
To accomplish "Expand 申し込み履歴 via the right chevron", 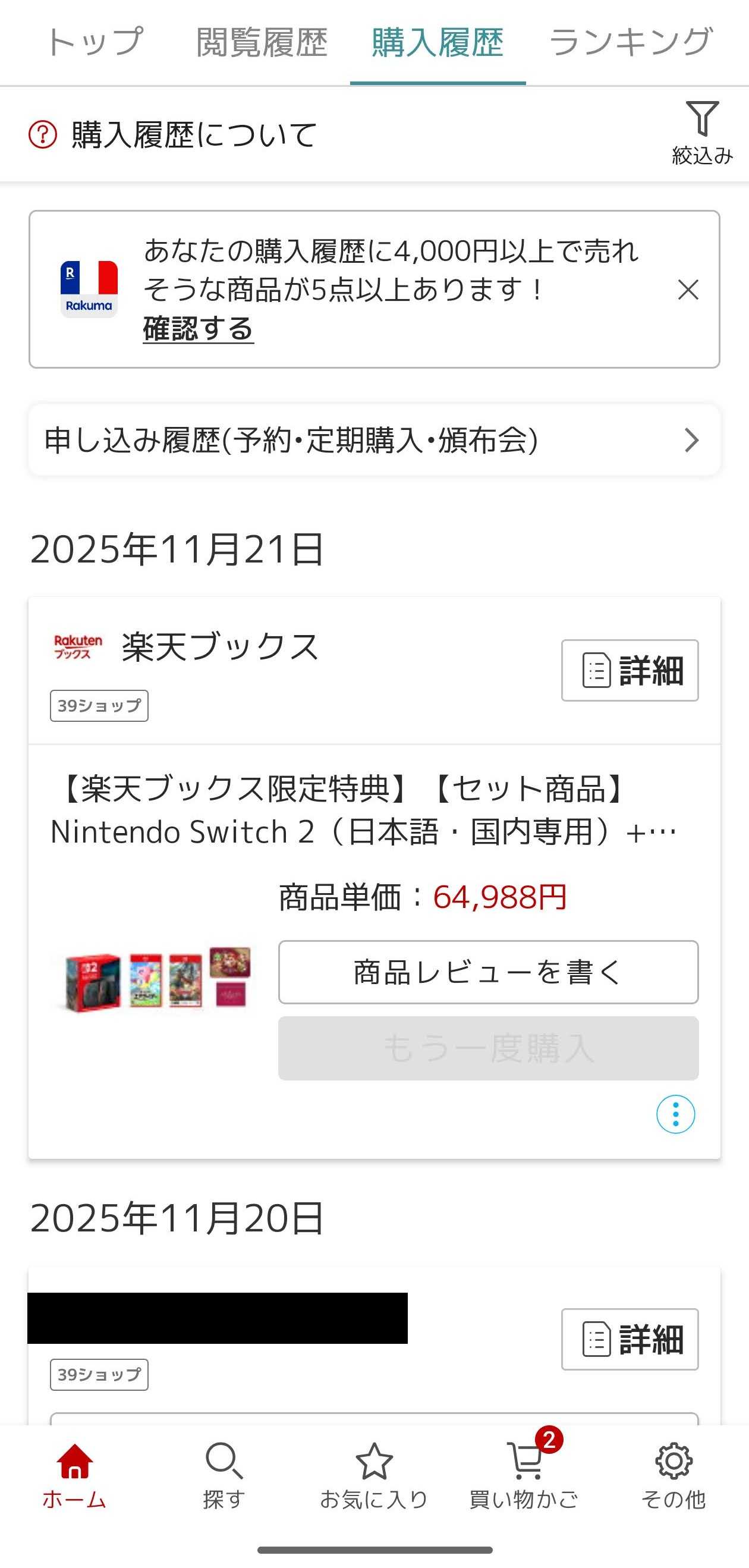I will [x=691, y=440].
